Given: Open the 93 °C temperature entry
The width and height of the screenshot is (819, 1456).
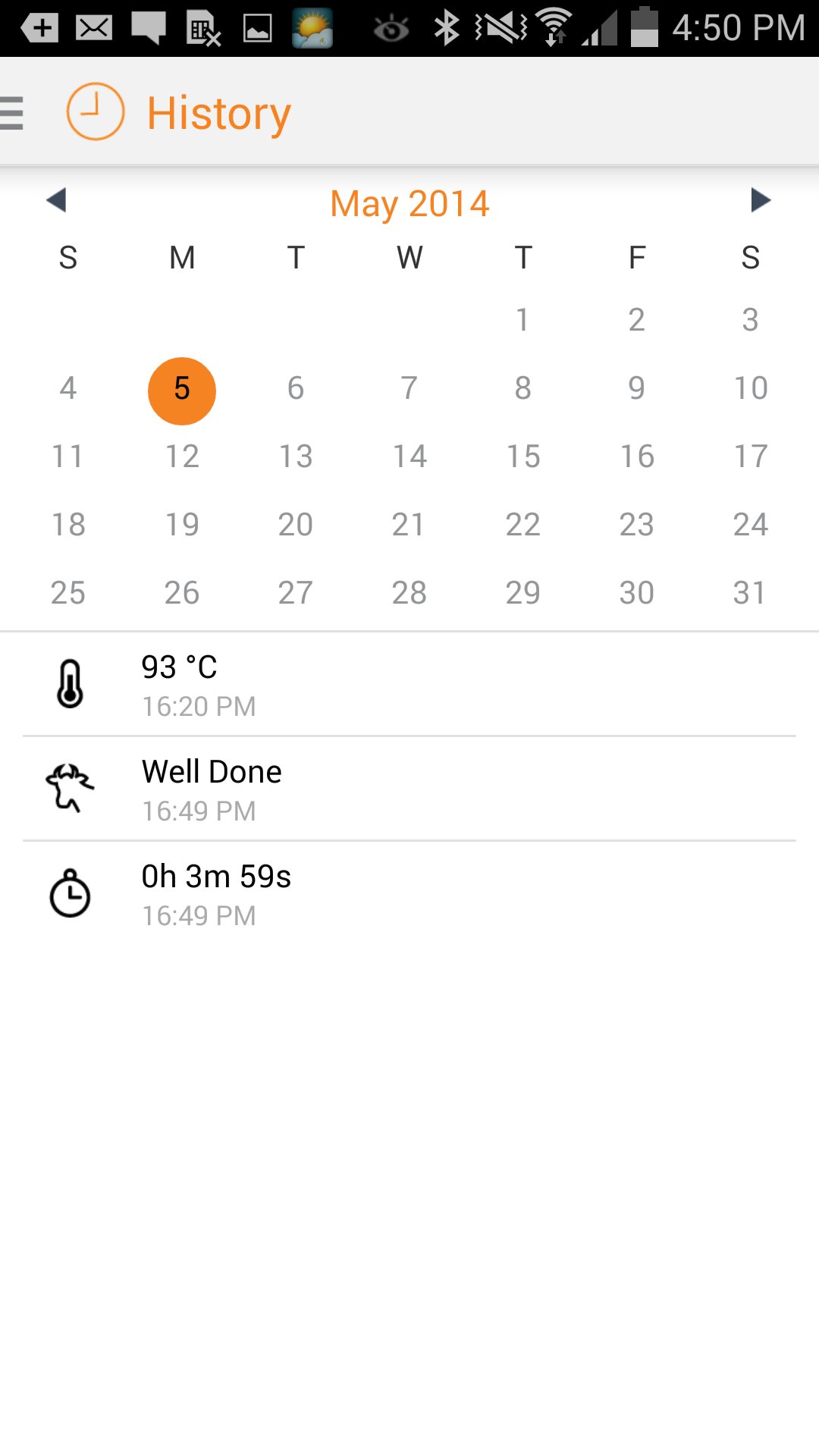Looking at the screenshot, I should [x=409, y=684].
